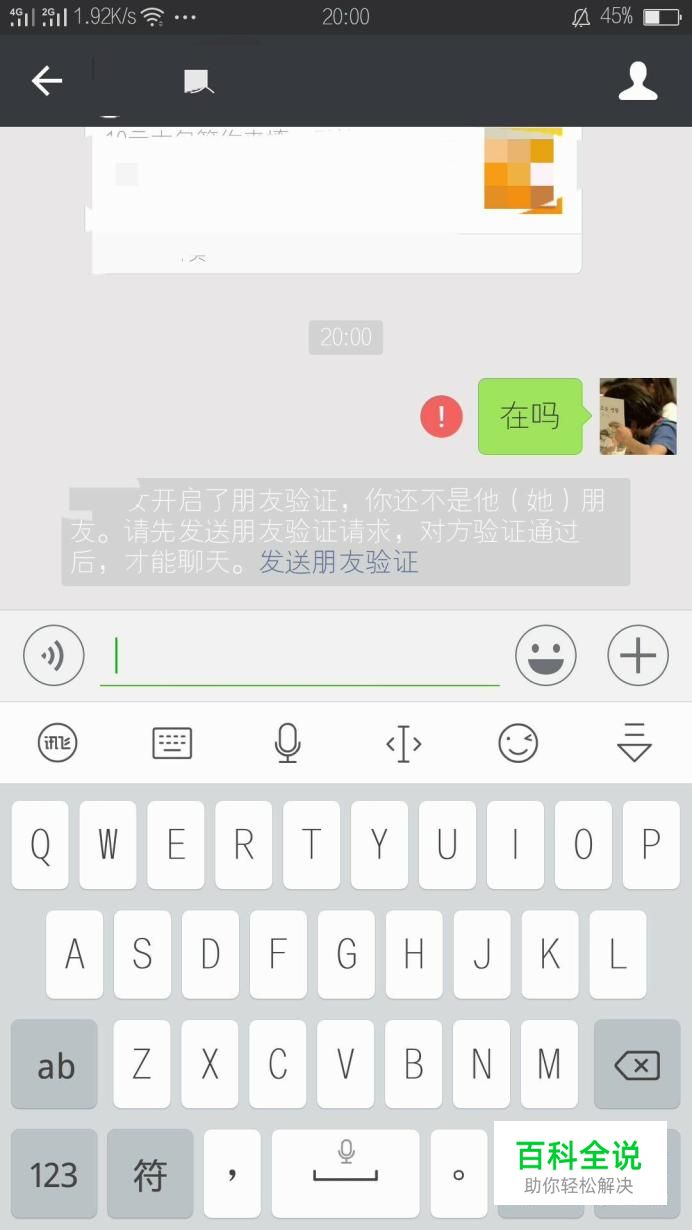The height and width of the screenshot is (1230, 692).
Task: Open the iFlytek keyboard settings logo
Action: click(x=57, y=743)
